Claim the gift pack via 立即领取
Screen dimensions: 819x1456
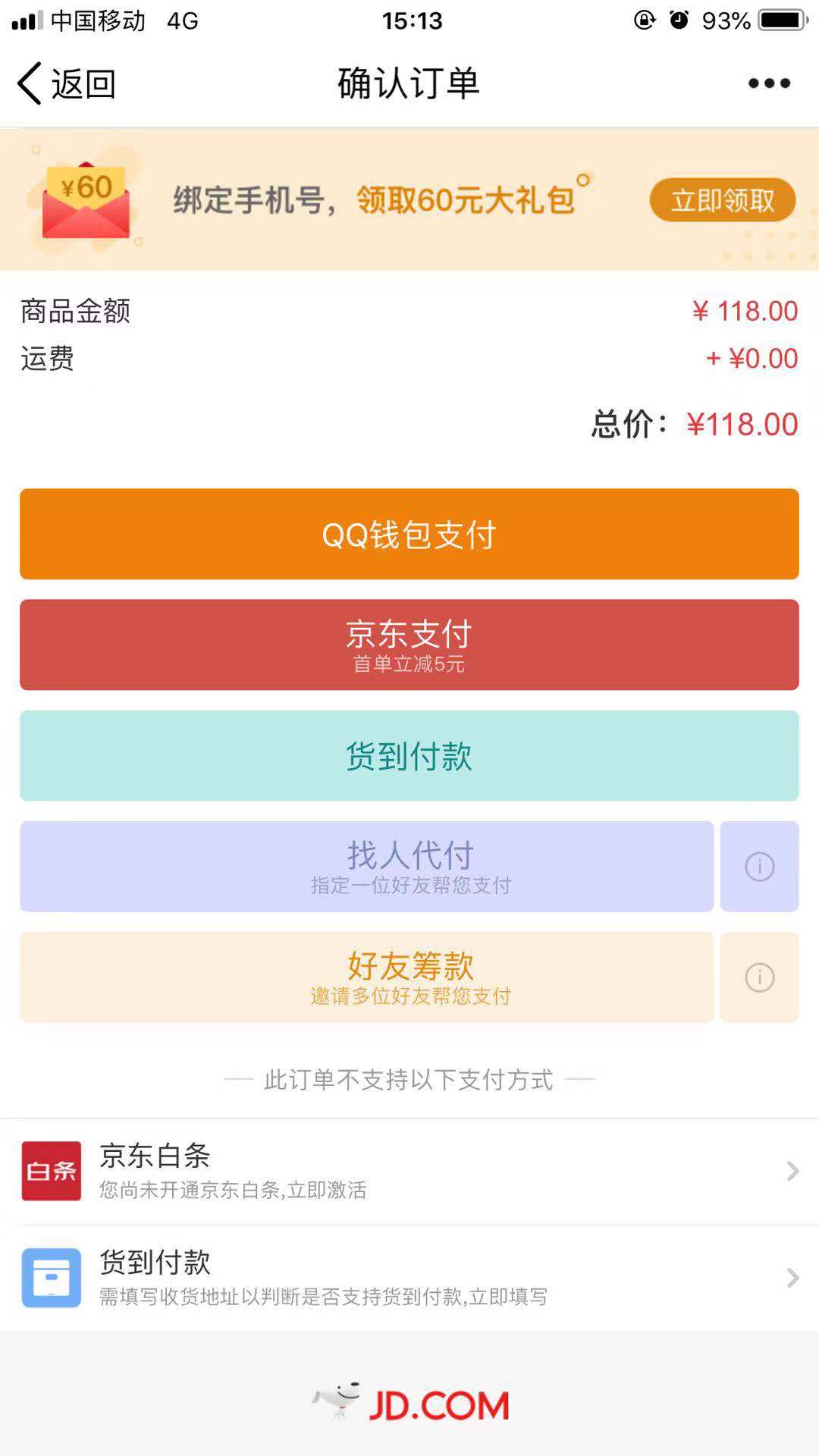coord(722,201)
